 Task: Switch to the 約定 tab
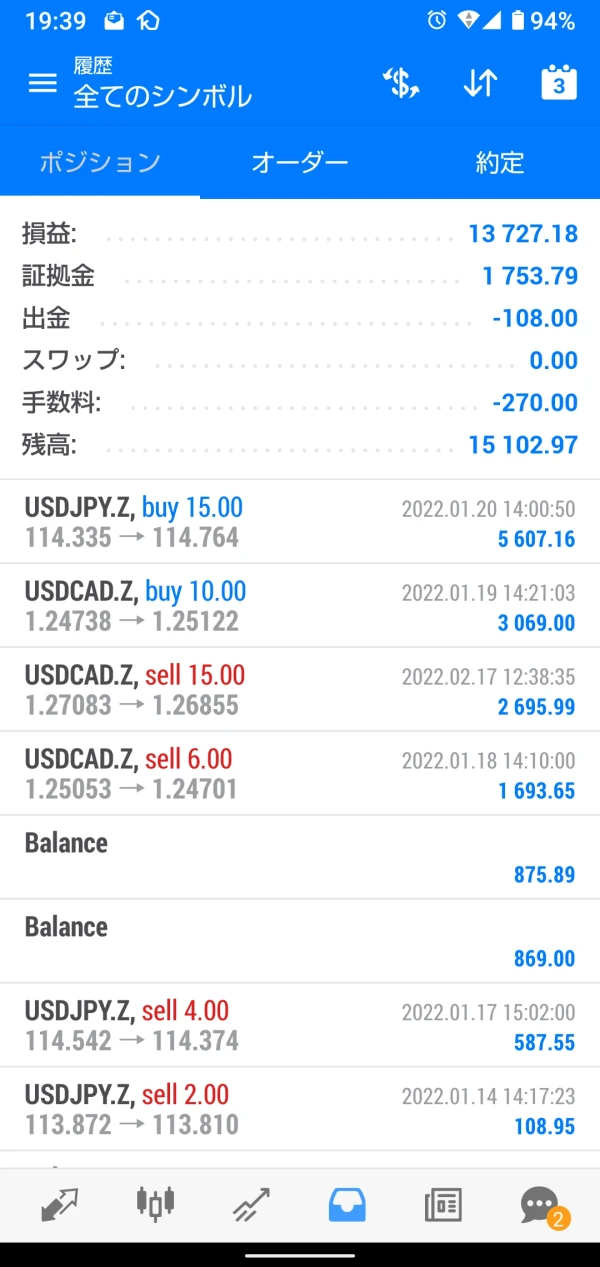click(499, 163)
